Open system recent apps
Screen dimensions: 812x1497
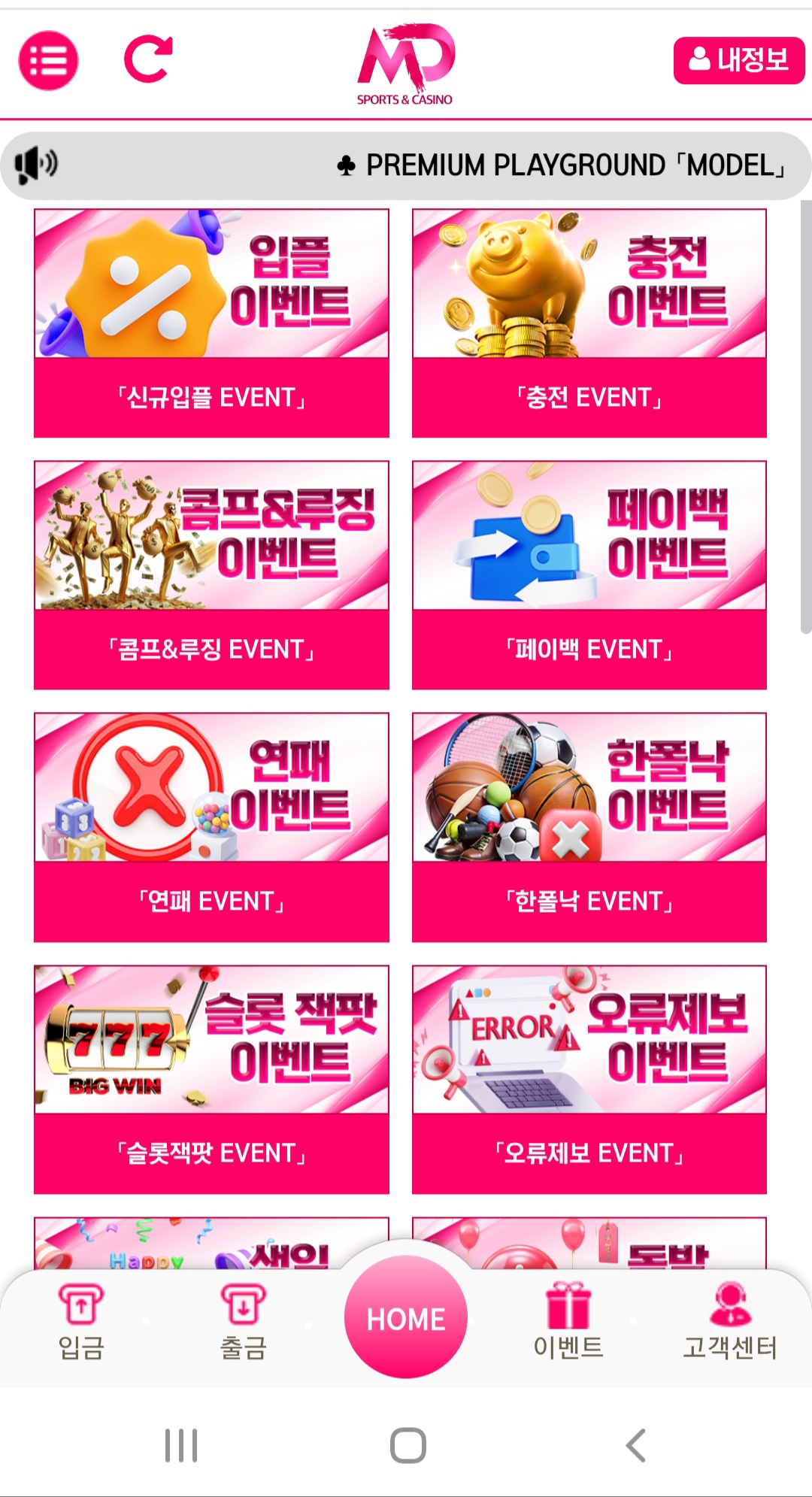click(181, 1445)
